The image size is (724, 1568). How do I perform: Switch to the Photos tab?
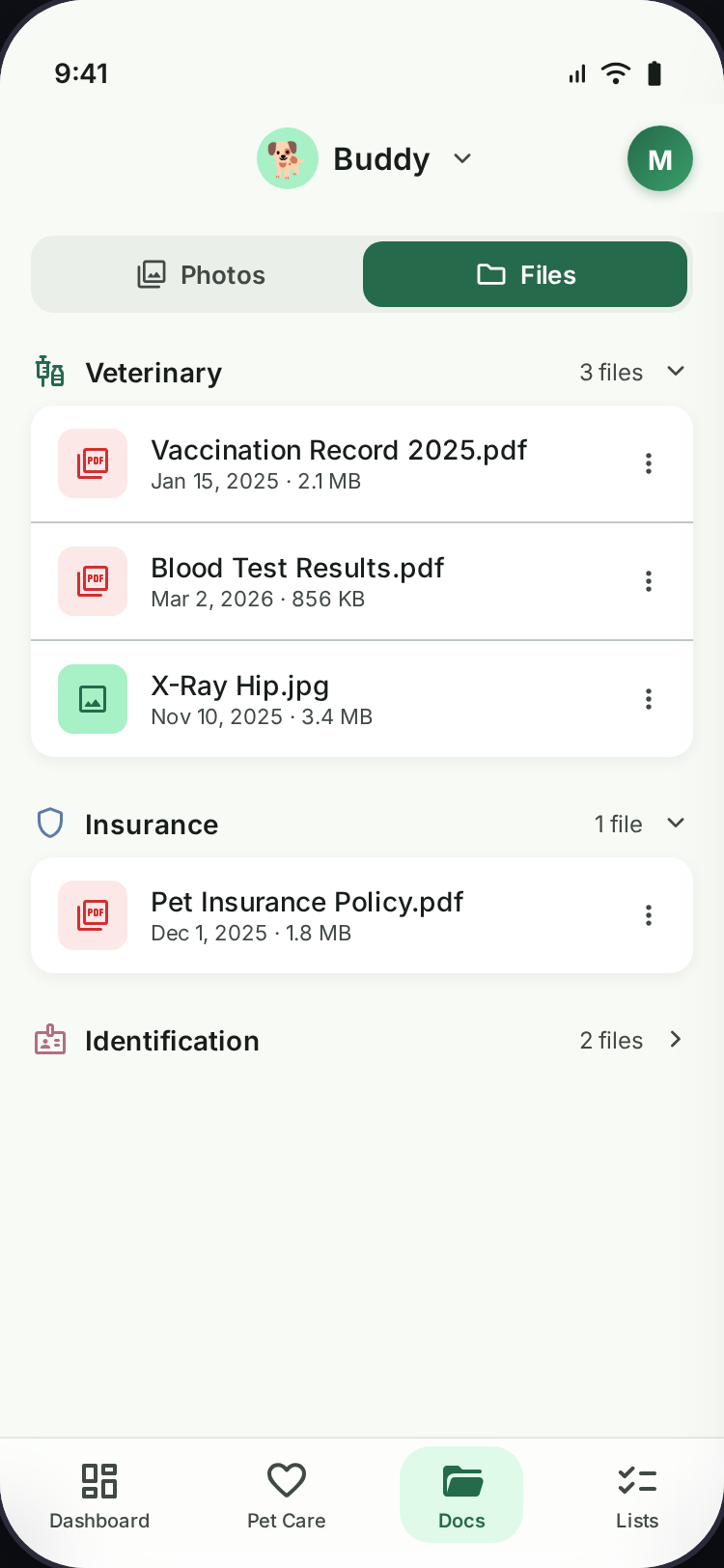200,275
